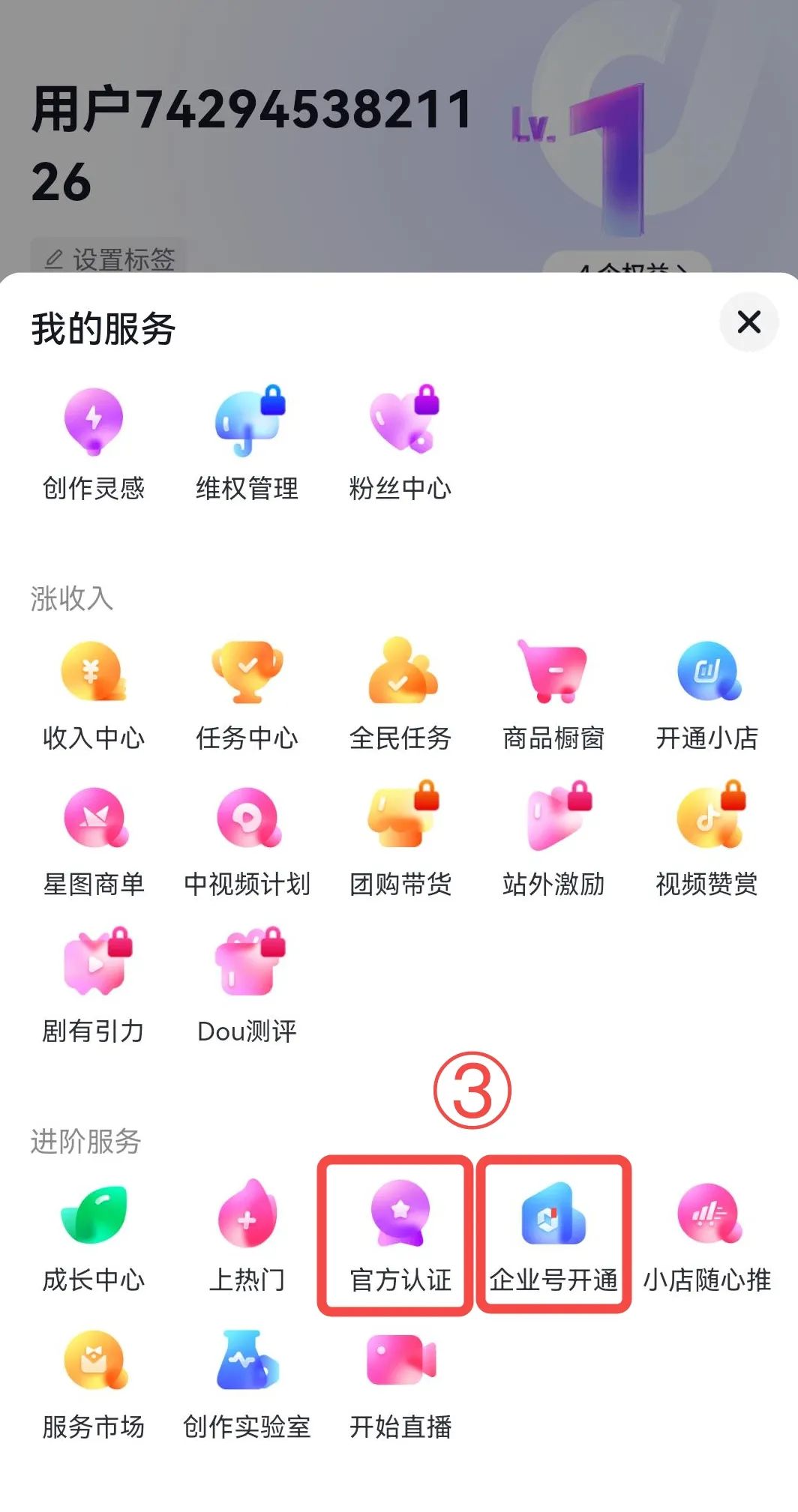Select the 全民任务 service
This screenshot has width=798, height=1512.
(x=402, y=690)
